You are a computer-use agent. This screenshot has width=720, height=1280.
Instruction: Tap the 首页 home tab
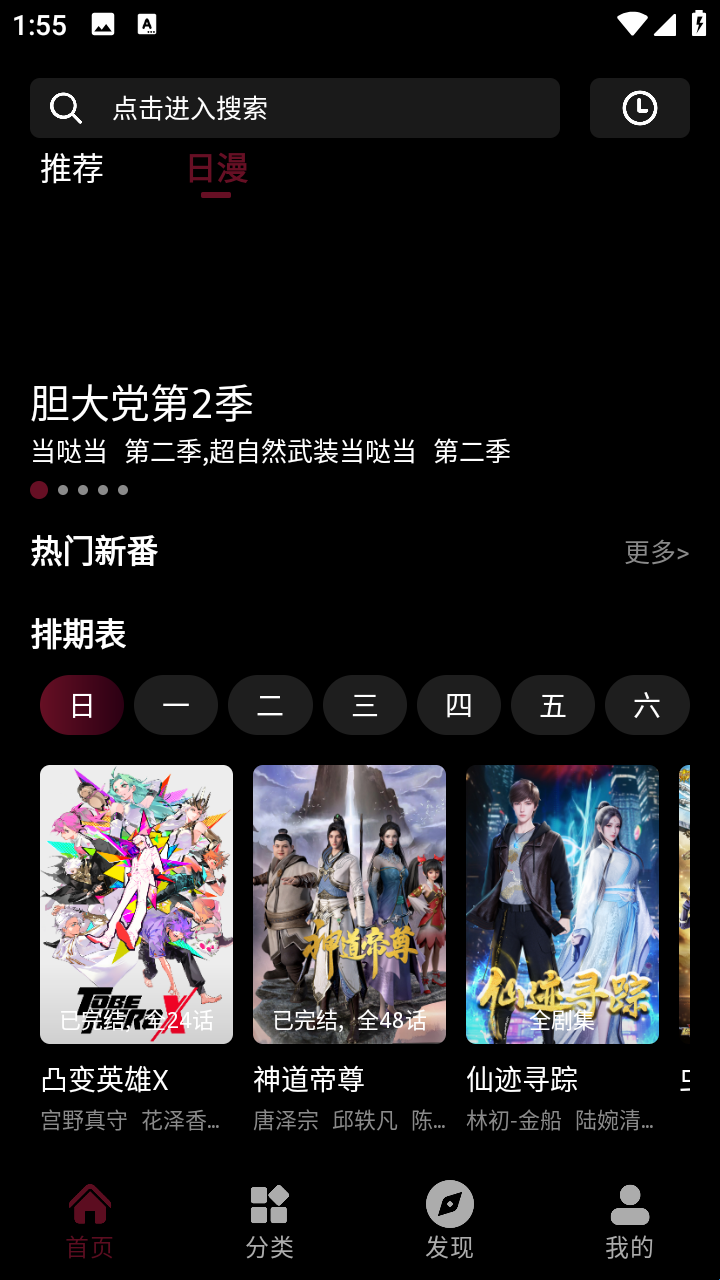[90, 1220]
